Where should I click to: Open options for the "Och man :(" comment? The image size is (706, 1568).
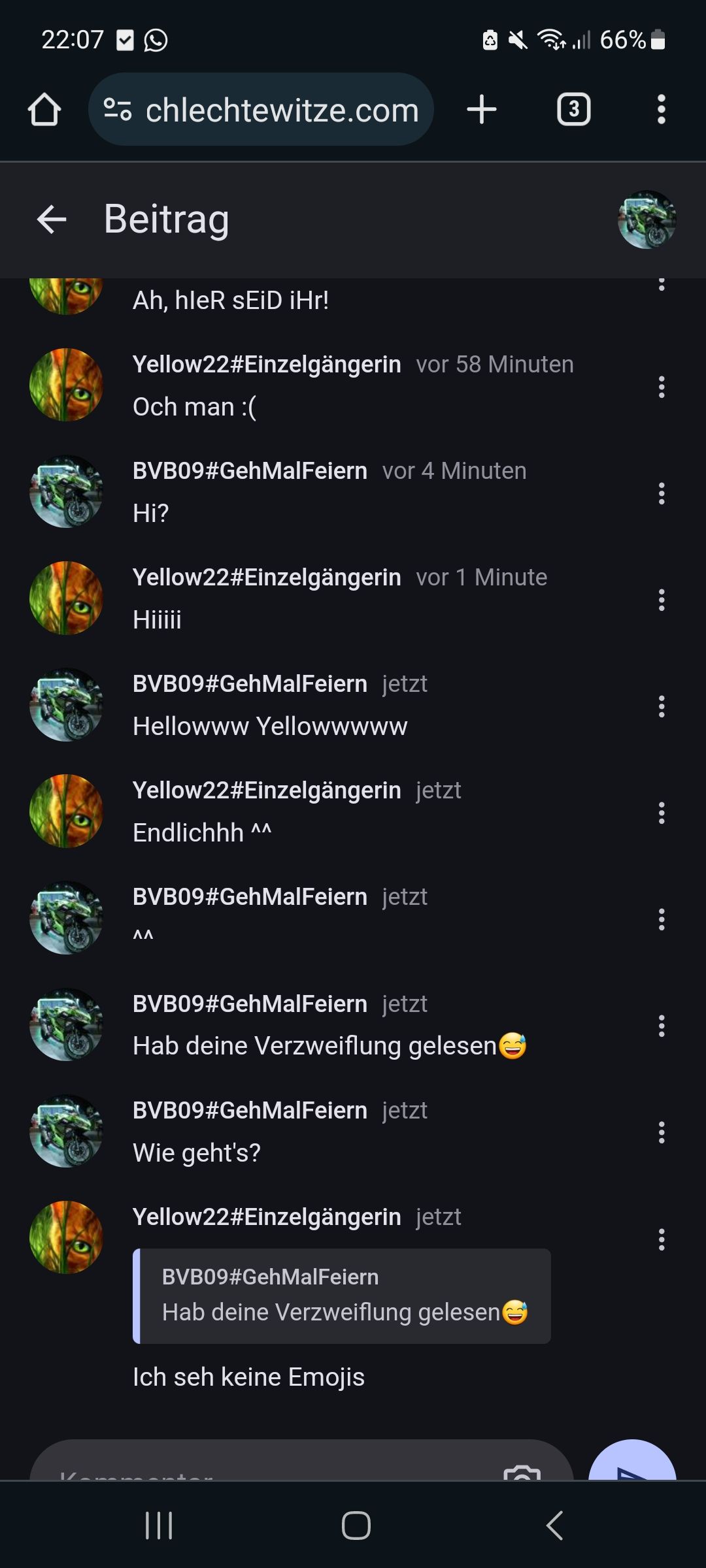tap(662, 387)
